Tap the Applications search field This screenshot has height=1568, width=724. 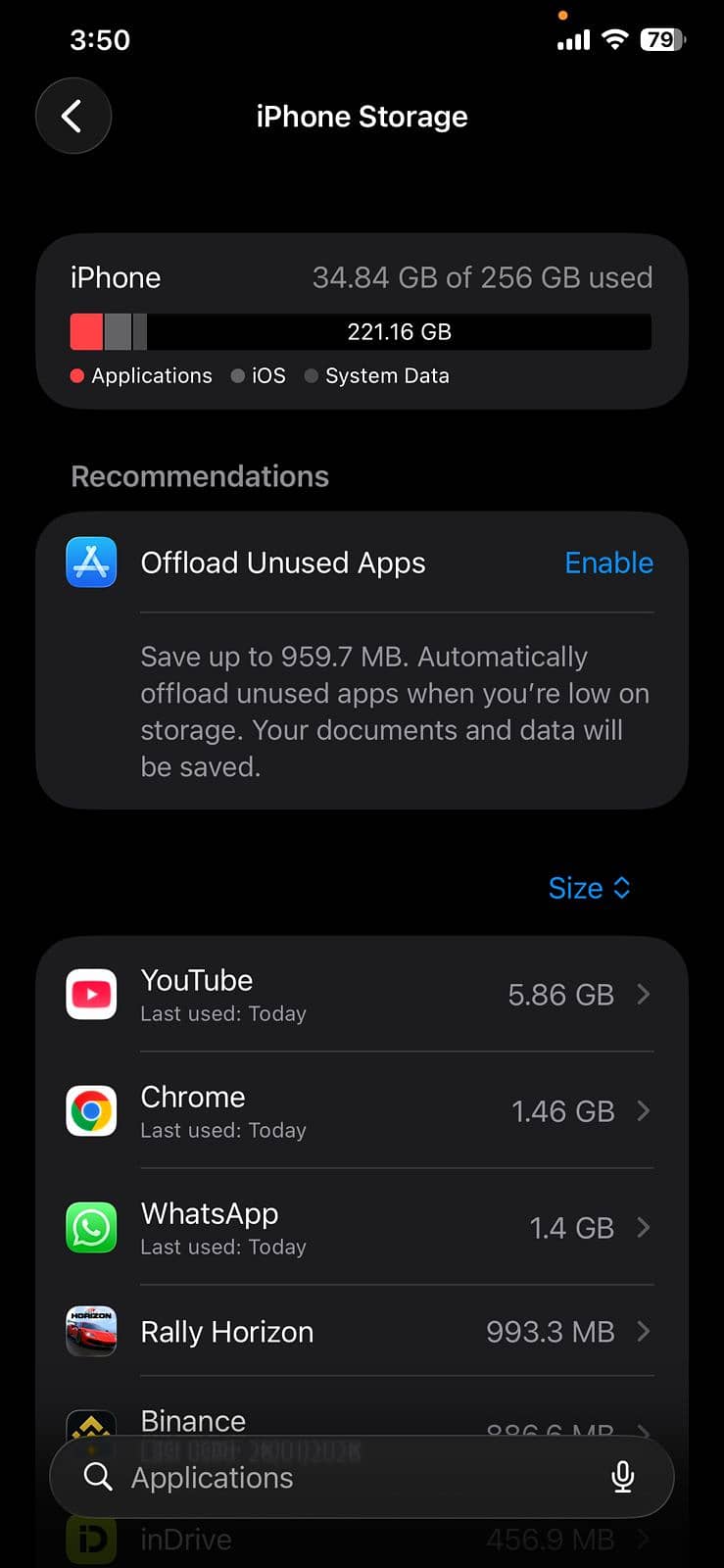pos(294,1477)
